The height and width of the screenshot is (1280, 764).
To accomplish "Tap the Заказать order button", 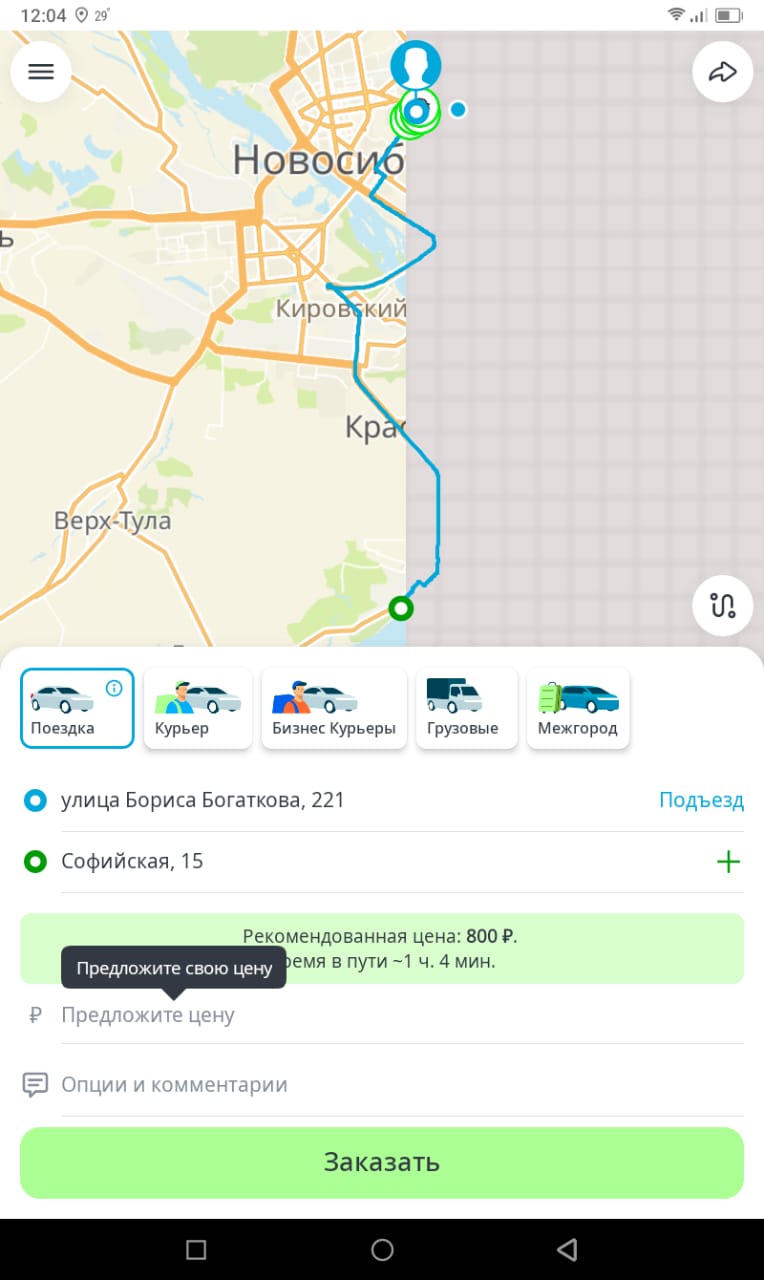I will 382,1162.
